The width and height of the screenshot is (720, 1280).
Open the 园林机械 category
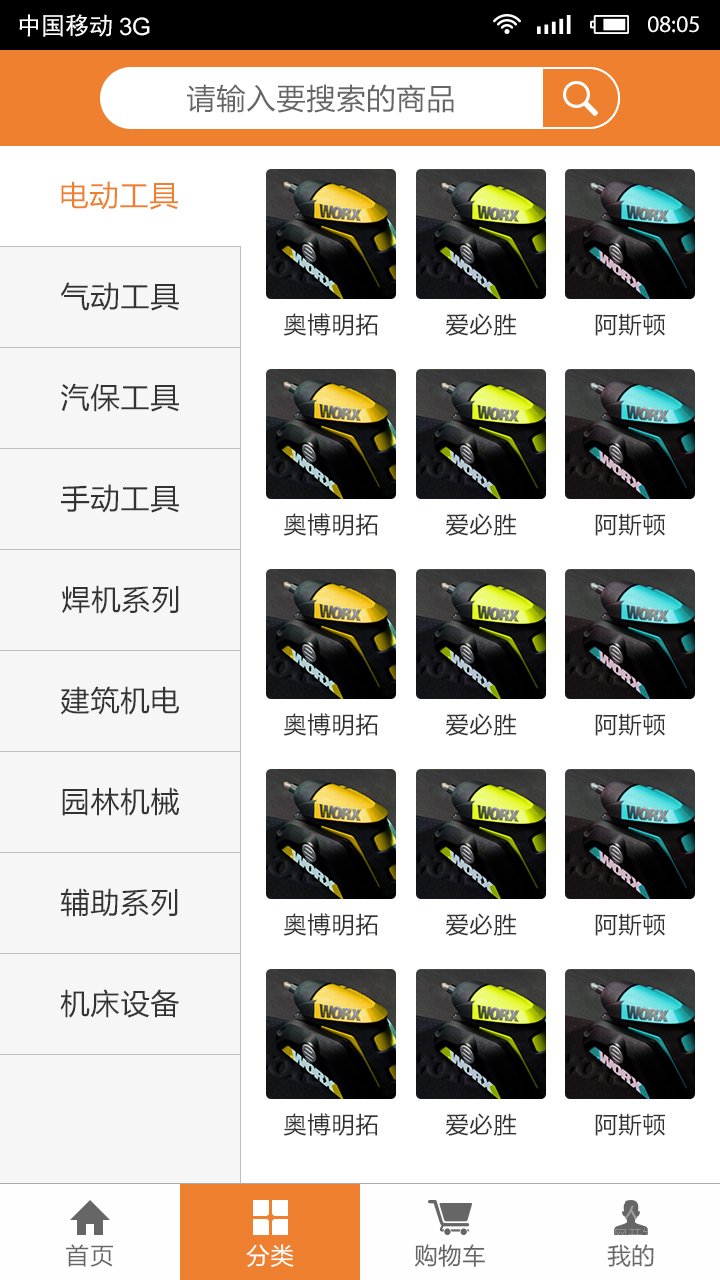point(120,802)
